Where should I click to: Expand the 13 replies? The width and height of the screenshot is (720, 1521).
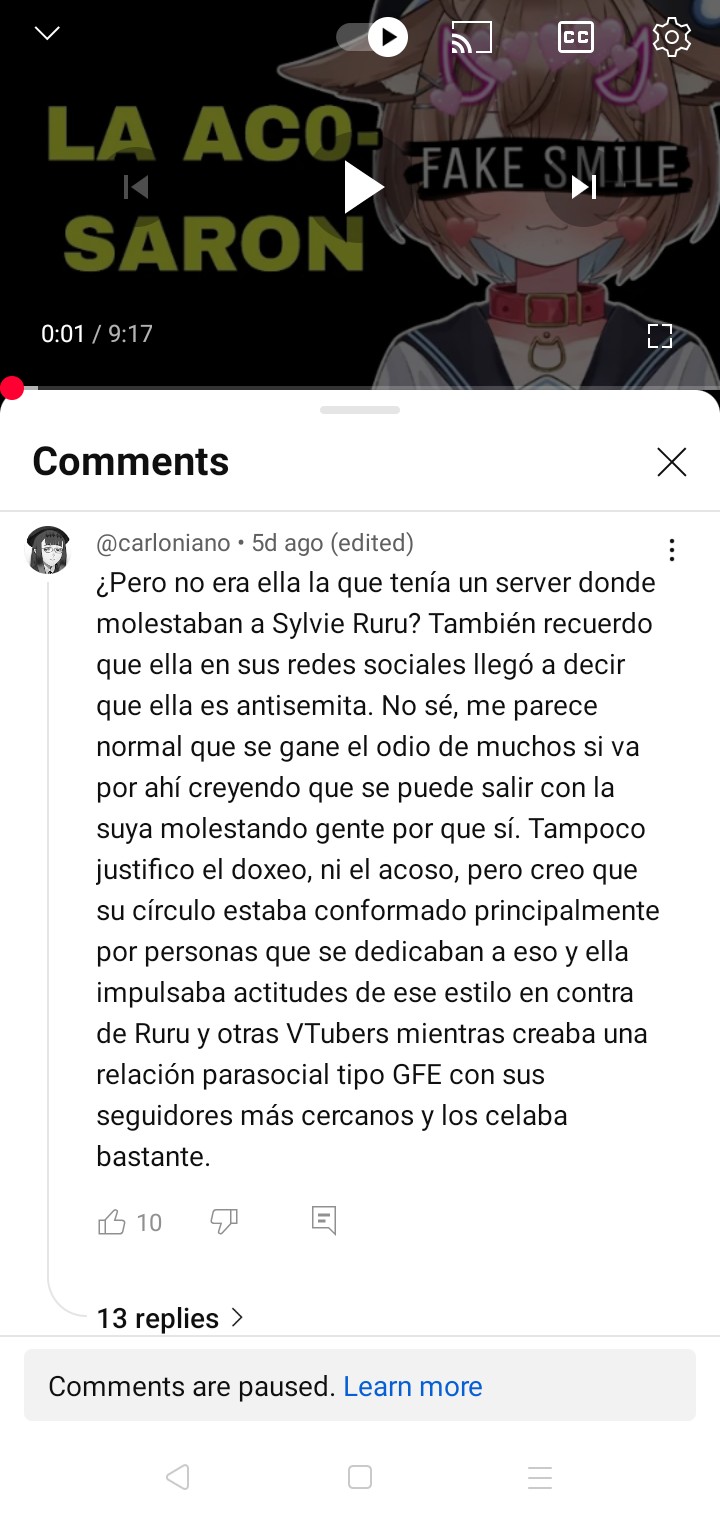click(170, 1318)
